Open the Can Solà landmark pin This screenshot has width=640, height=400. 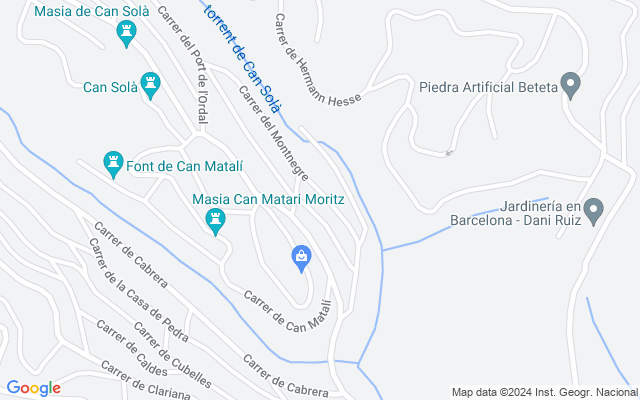[151, 85]
